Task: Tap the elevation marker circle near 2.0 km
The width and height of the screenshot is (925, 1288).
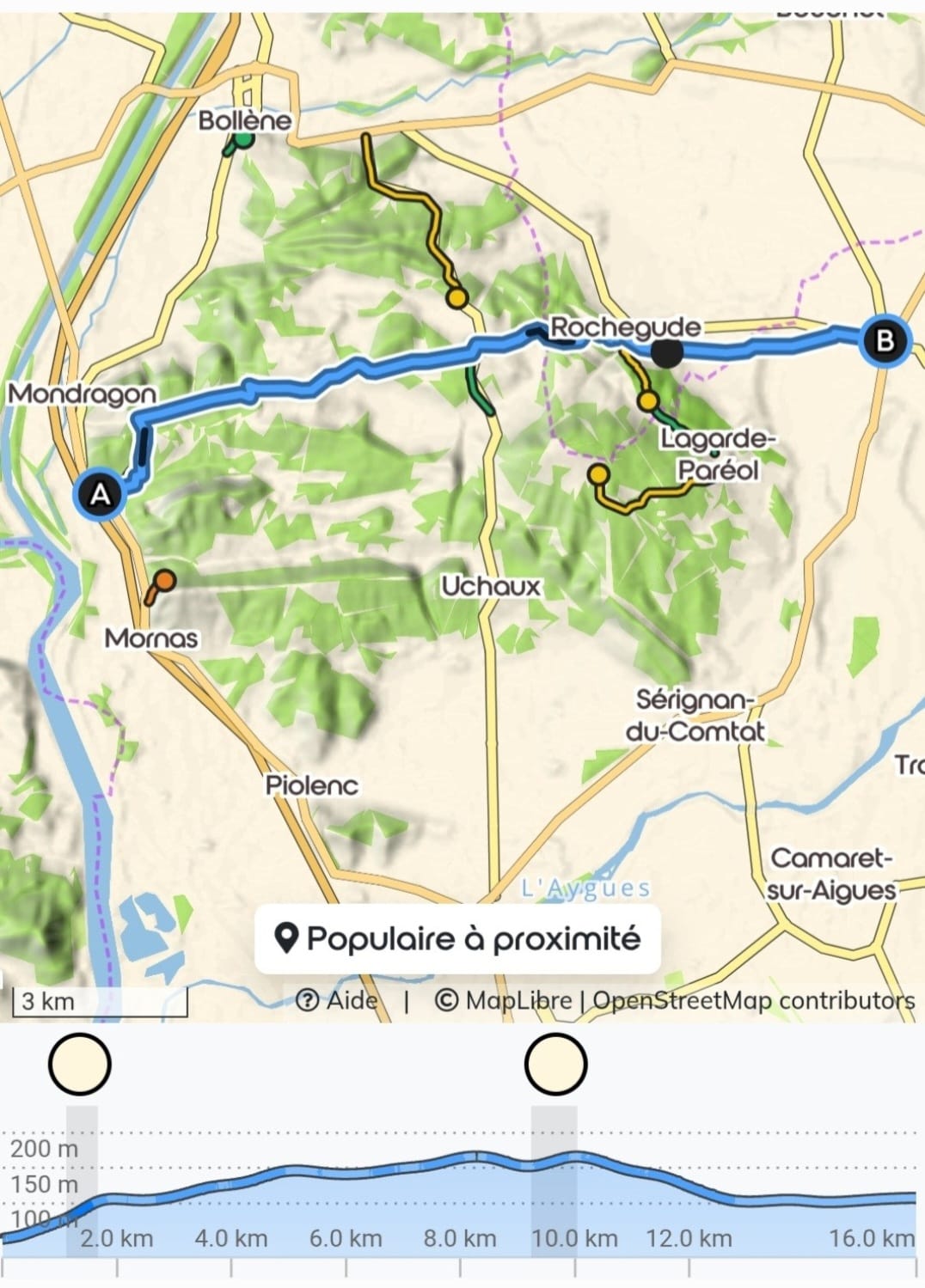Action: [80, 1064]
